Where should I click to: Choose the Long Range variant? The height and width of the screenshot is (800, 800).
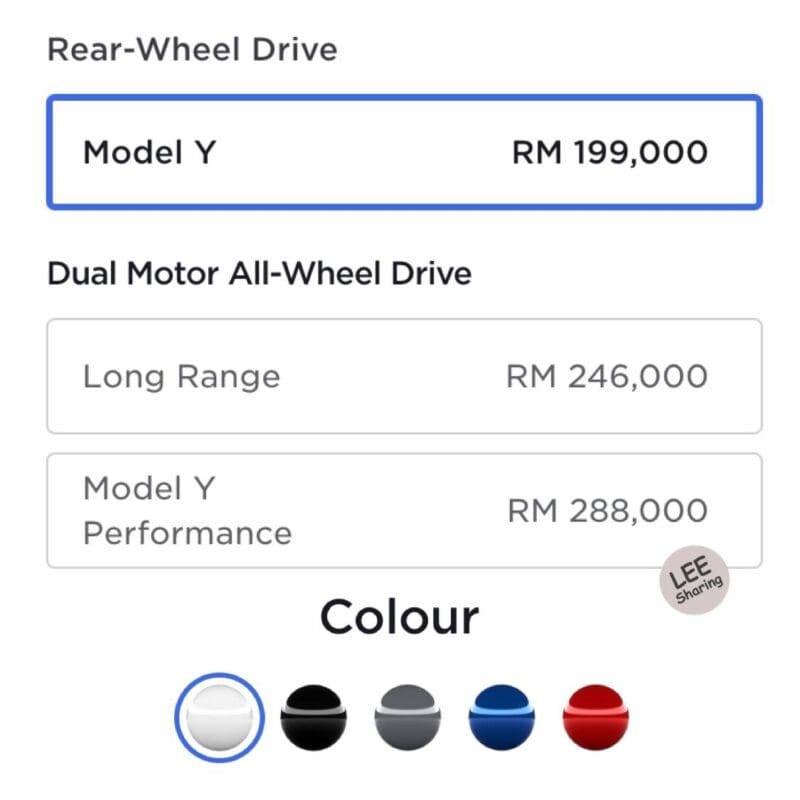[404, 376]
